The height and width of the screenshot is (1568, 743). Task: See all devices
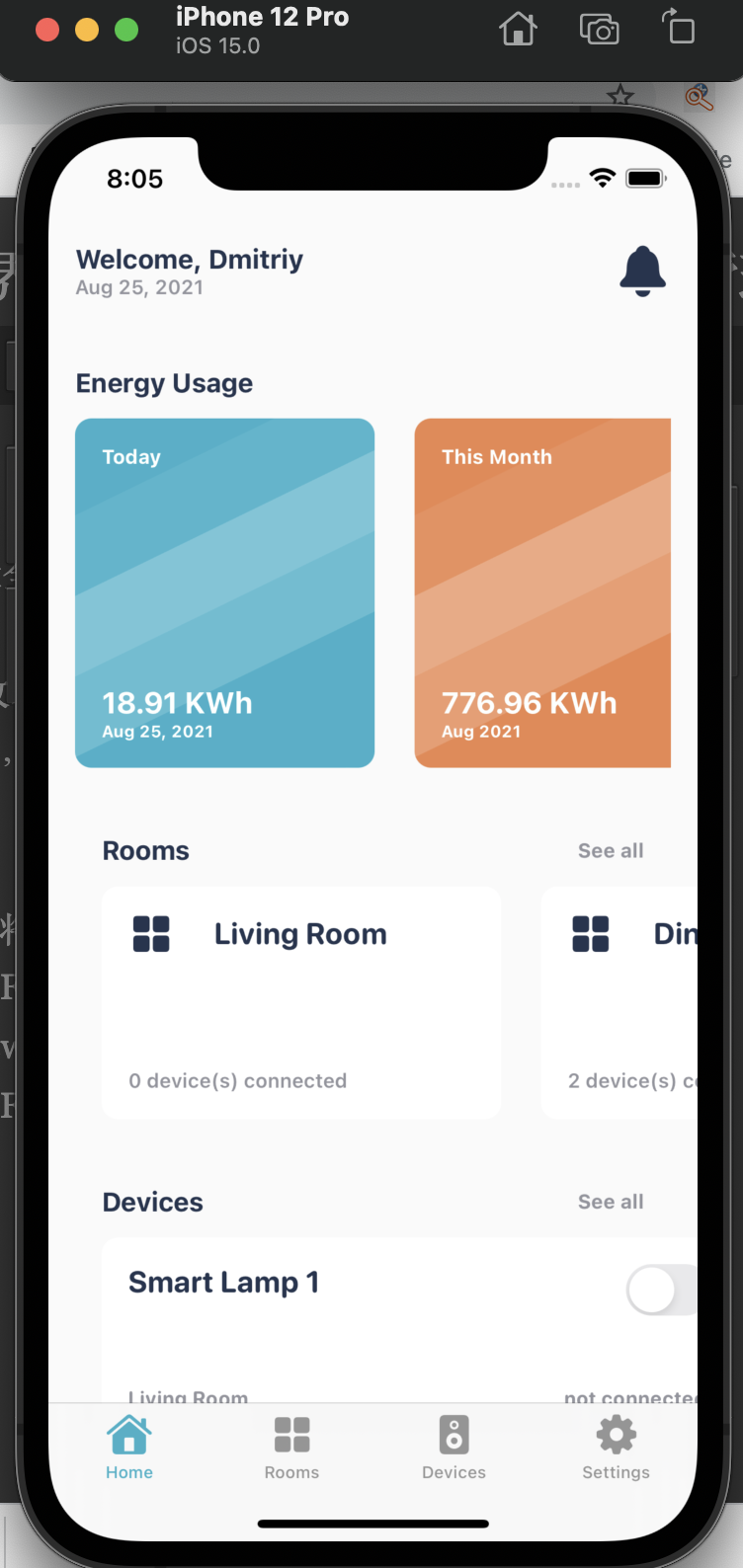coord(610,1202)
